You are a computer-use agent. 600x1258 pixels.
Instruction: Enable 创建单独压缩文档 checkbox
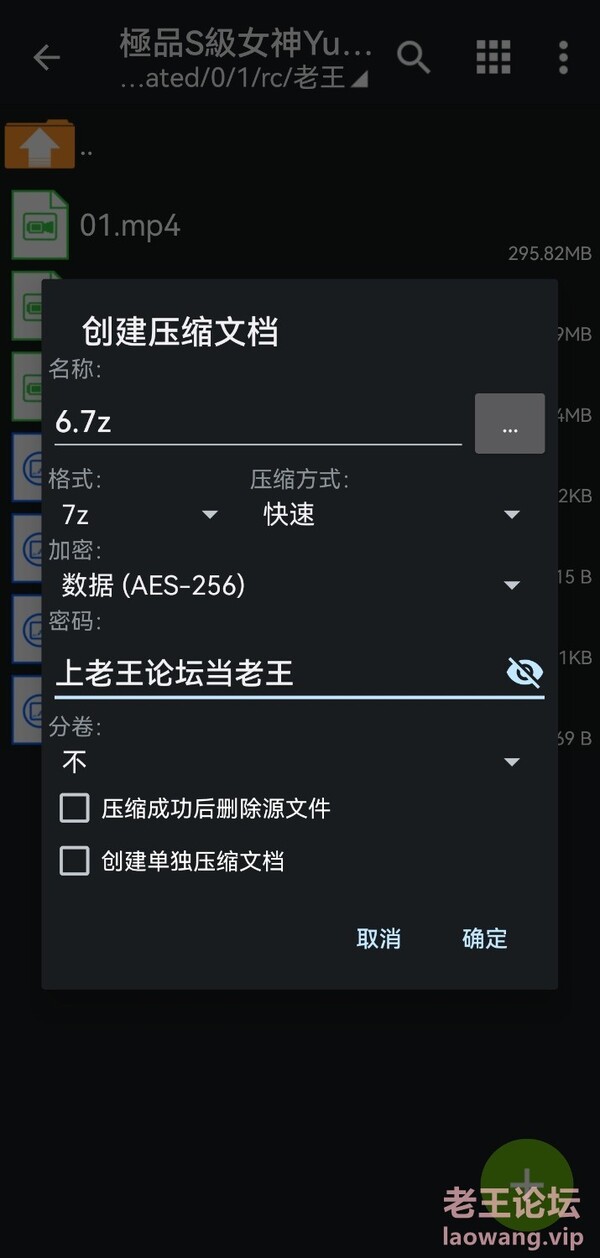pos(75,860)
